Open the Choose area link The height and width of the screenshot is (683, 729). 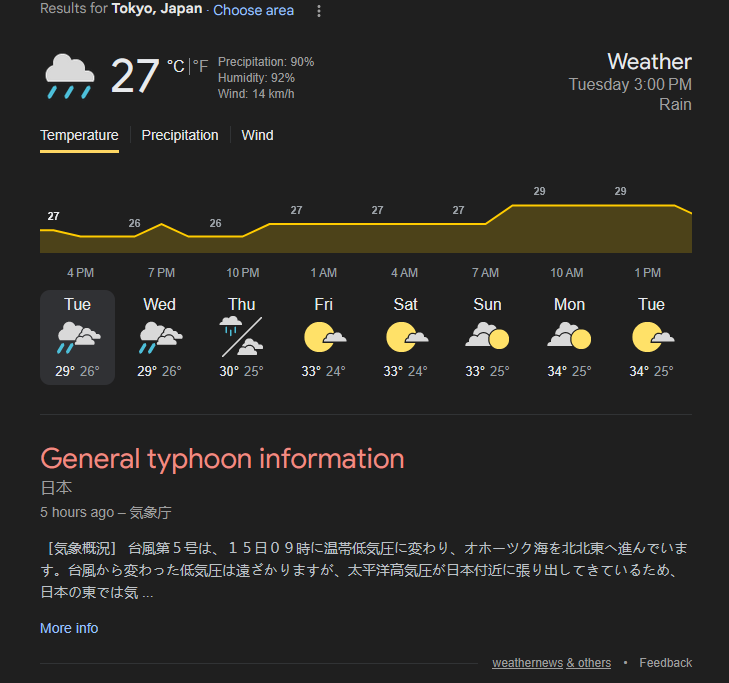[x=253, y=10]
